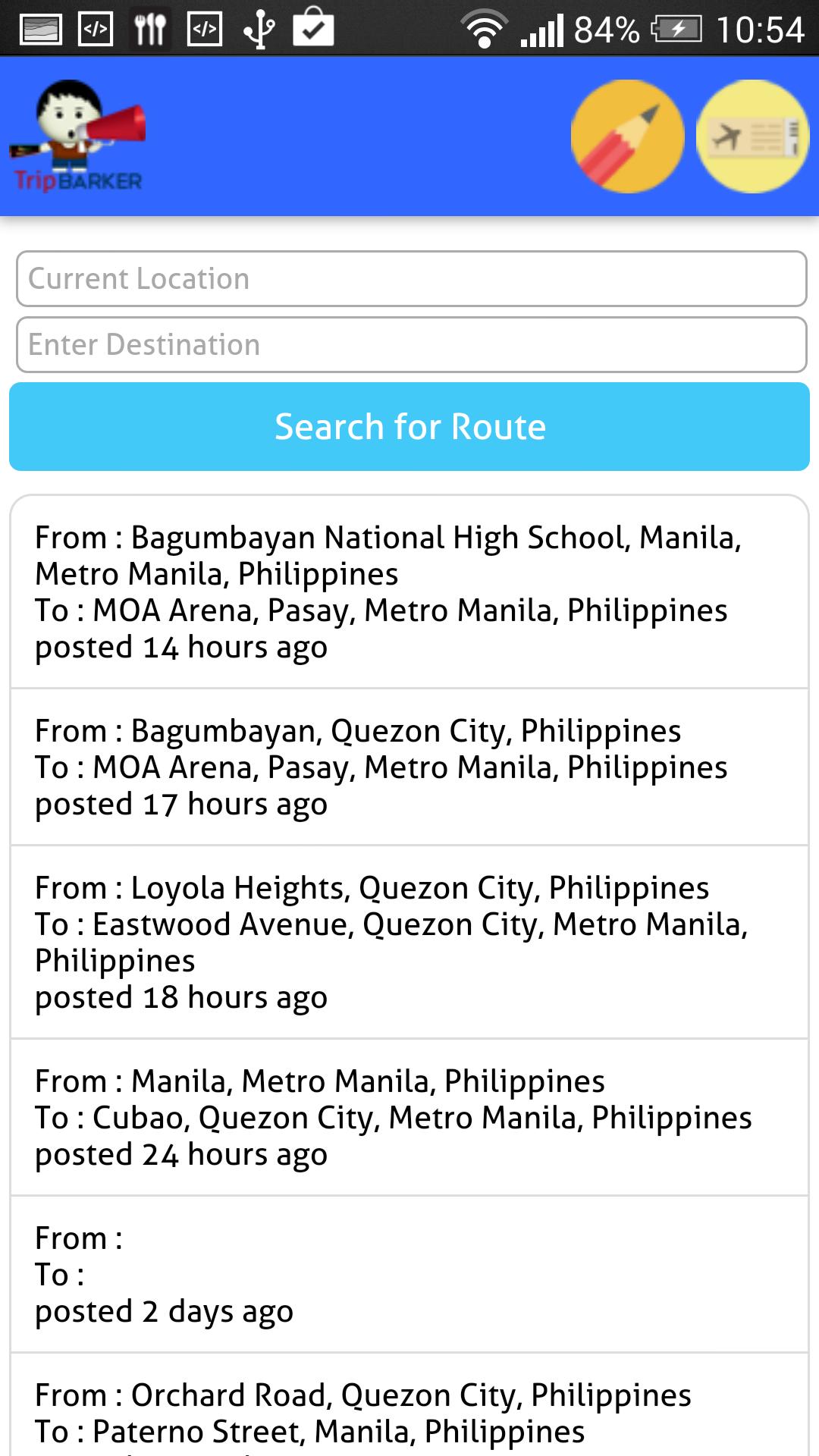Select the Bagumbayan National High School route entry

[409, 591]
